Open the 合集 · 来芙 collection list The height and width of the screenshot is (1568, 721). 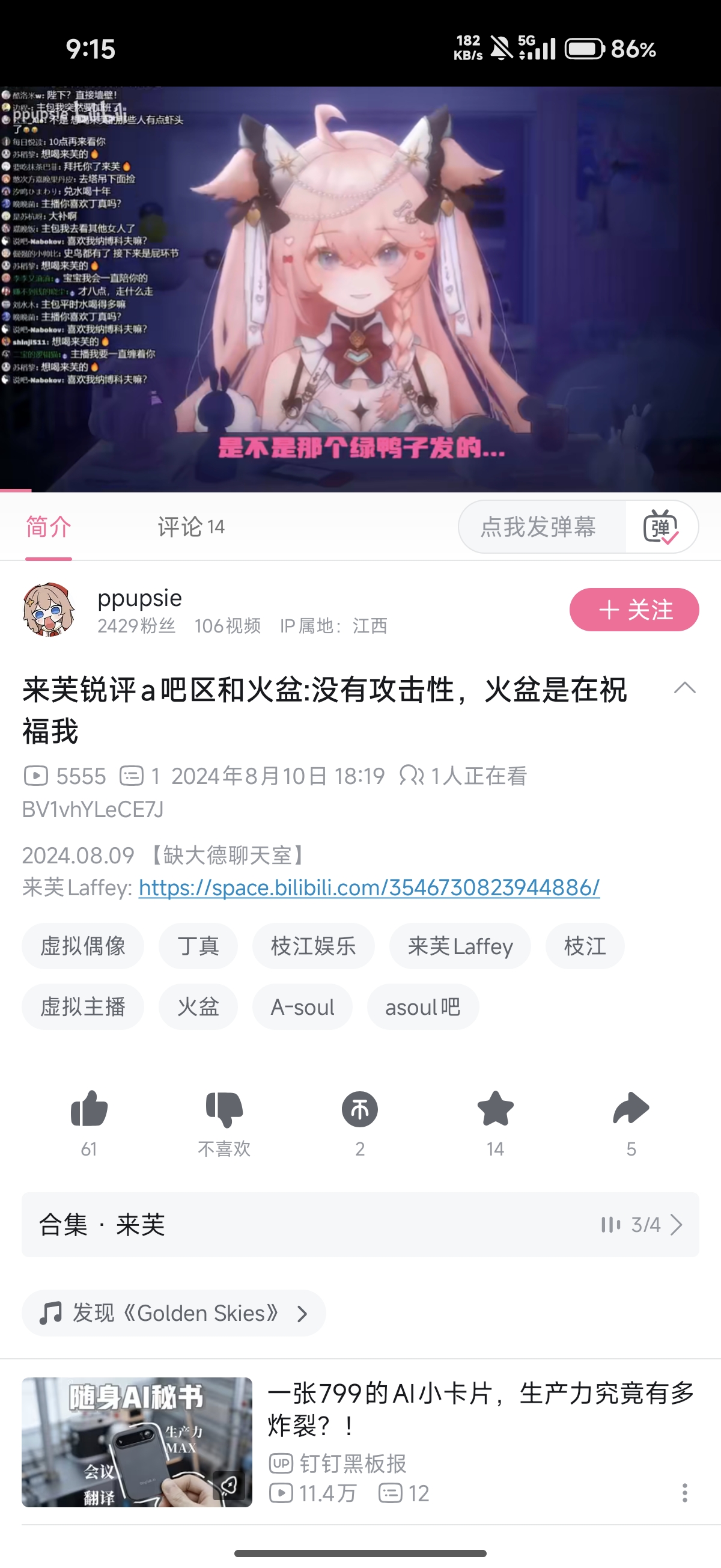coord(360,1225)
